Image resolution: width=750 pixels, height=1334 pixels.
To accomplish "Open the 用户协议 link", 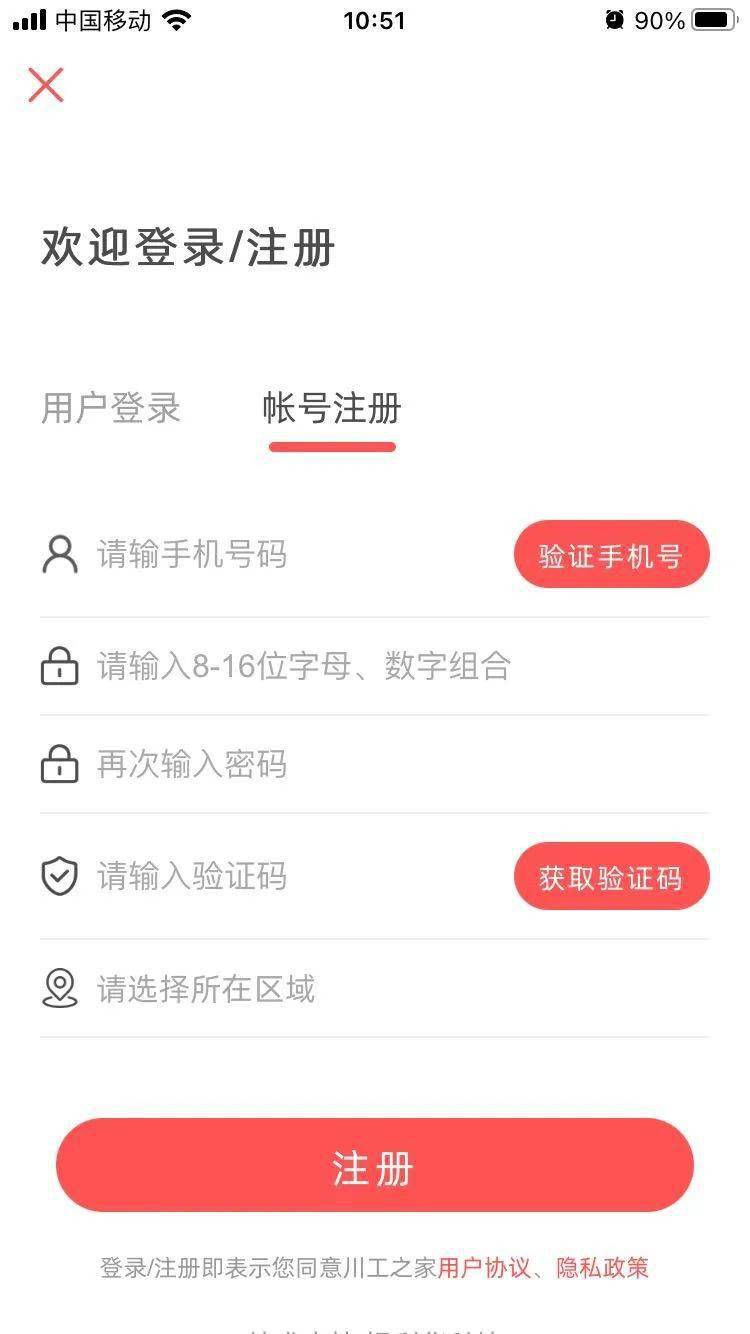I will 484,1268.
